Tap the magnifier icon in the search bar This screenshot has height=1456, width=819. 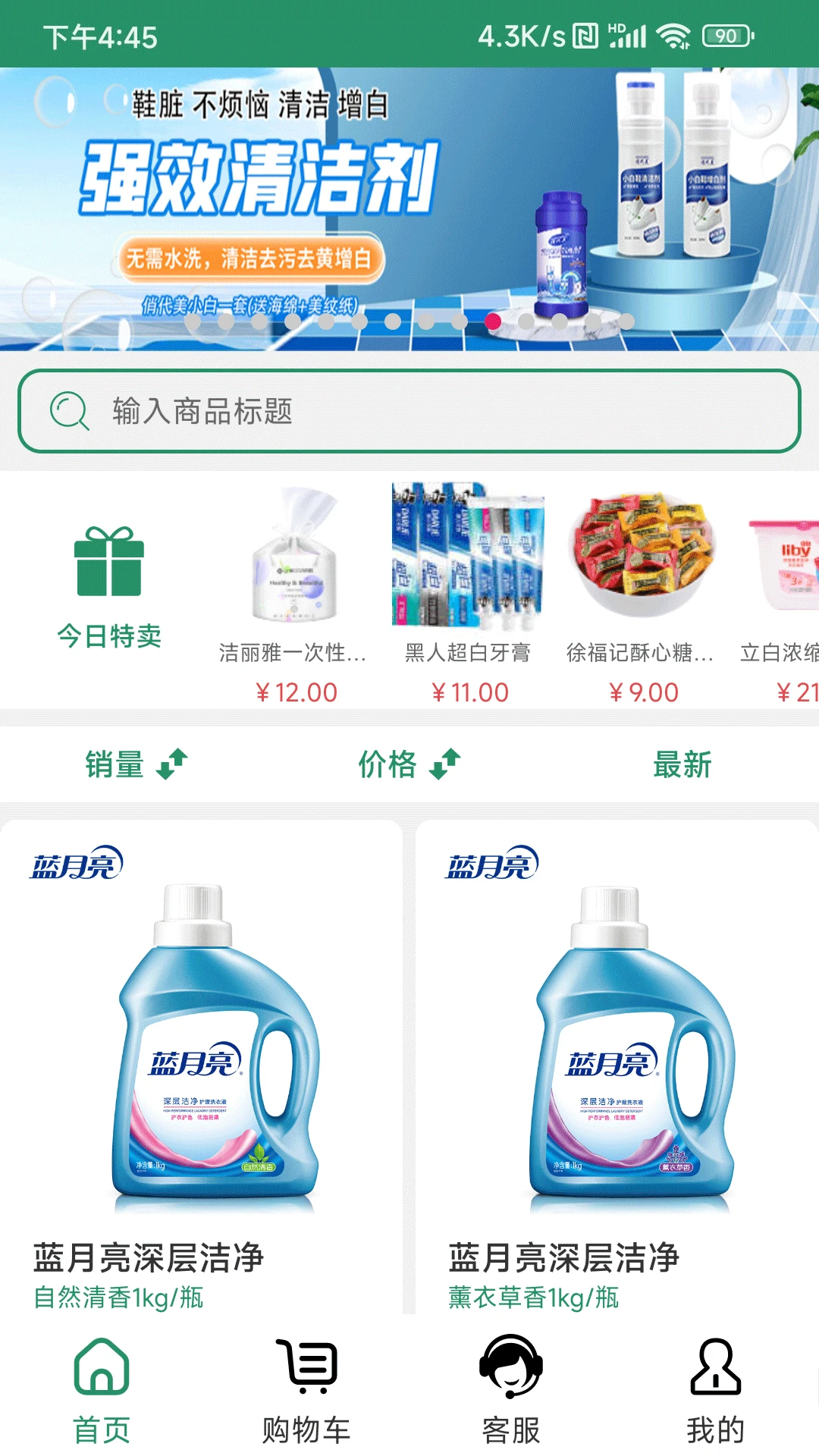pyautogui.click(x=70, y=411)
